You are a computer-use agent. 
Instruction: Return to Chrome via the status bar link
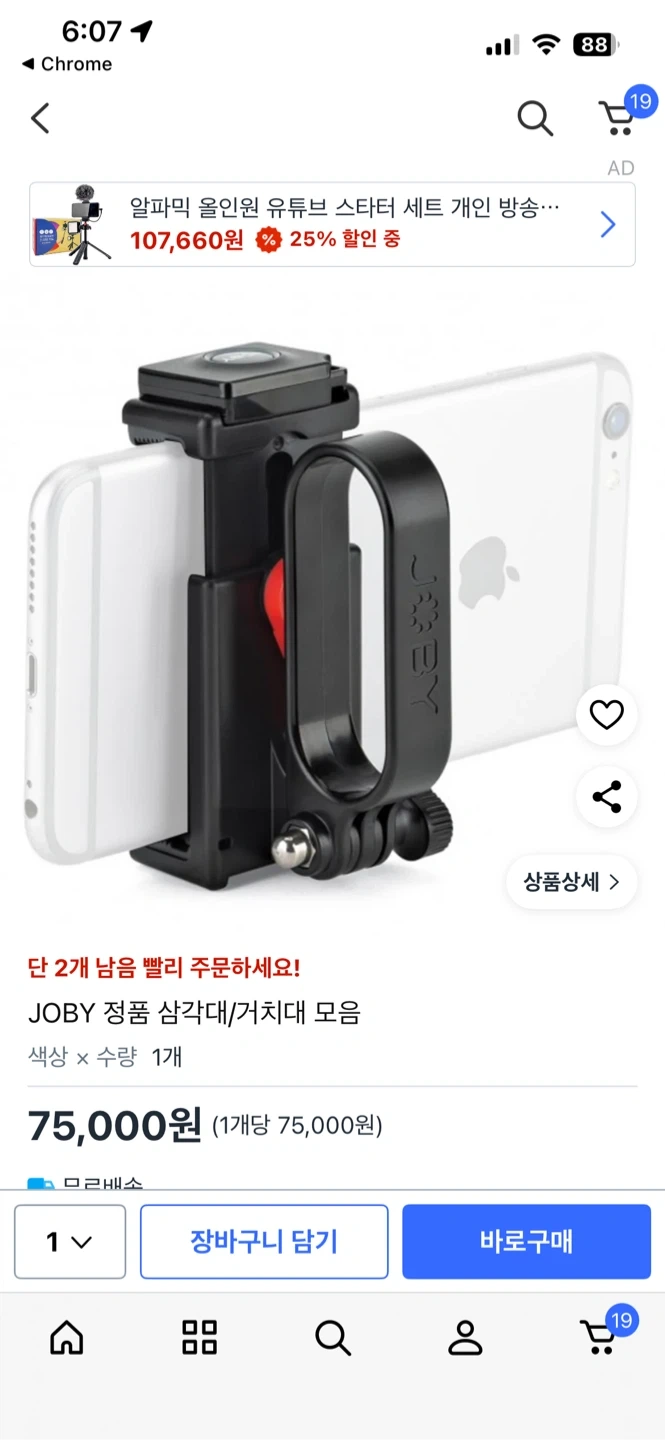[67, 64]
